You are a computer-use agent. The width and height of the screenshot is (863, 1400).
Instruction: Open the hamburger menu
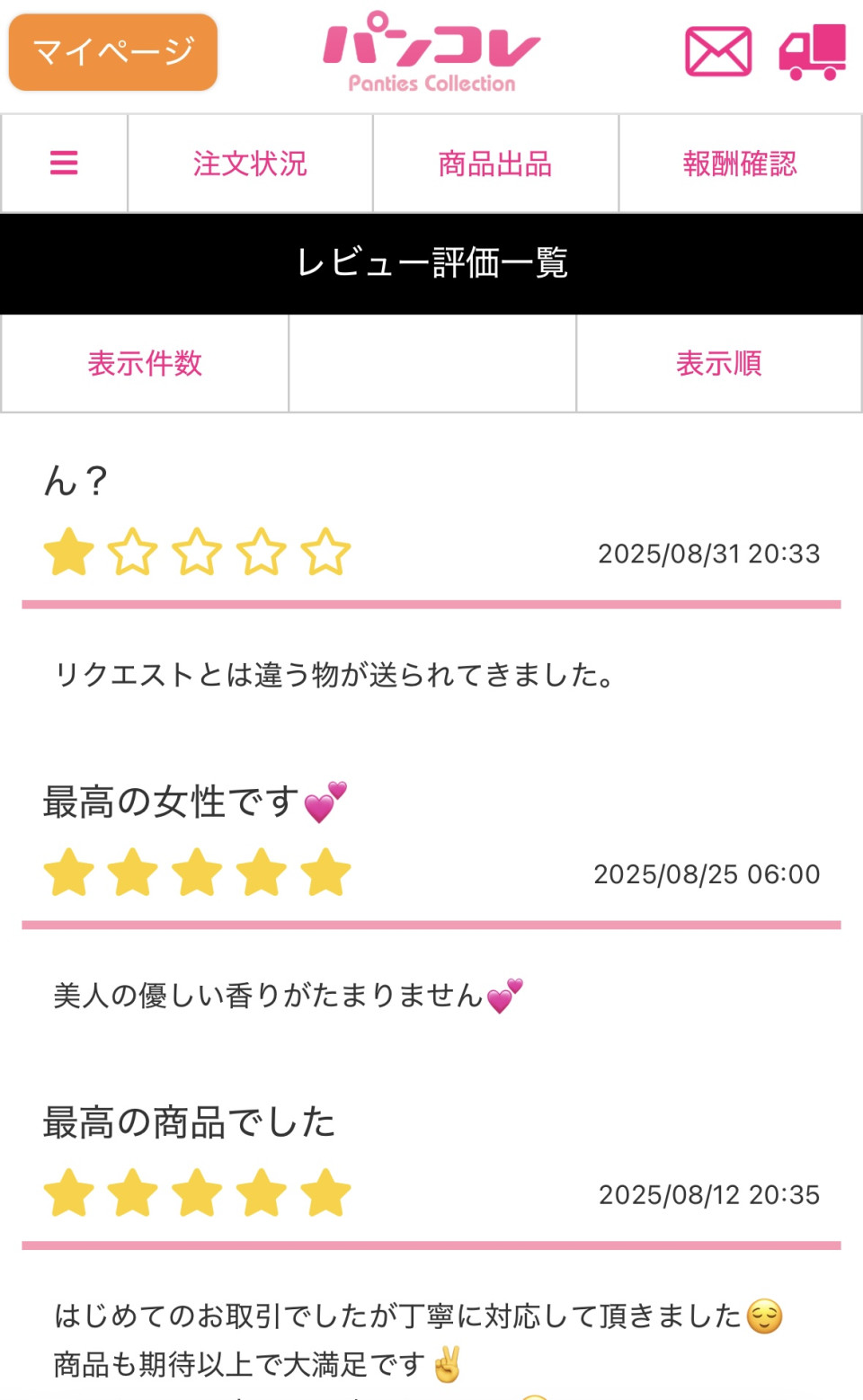click(64, 164)
